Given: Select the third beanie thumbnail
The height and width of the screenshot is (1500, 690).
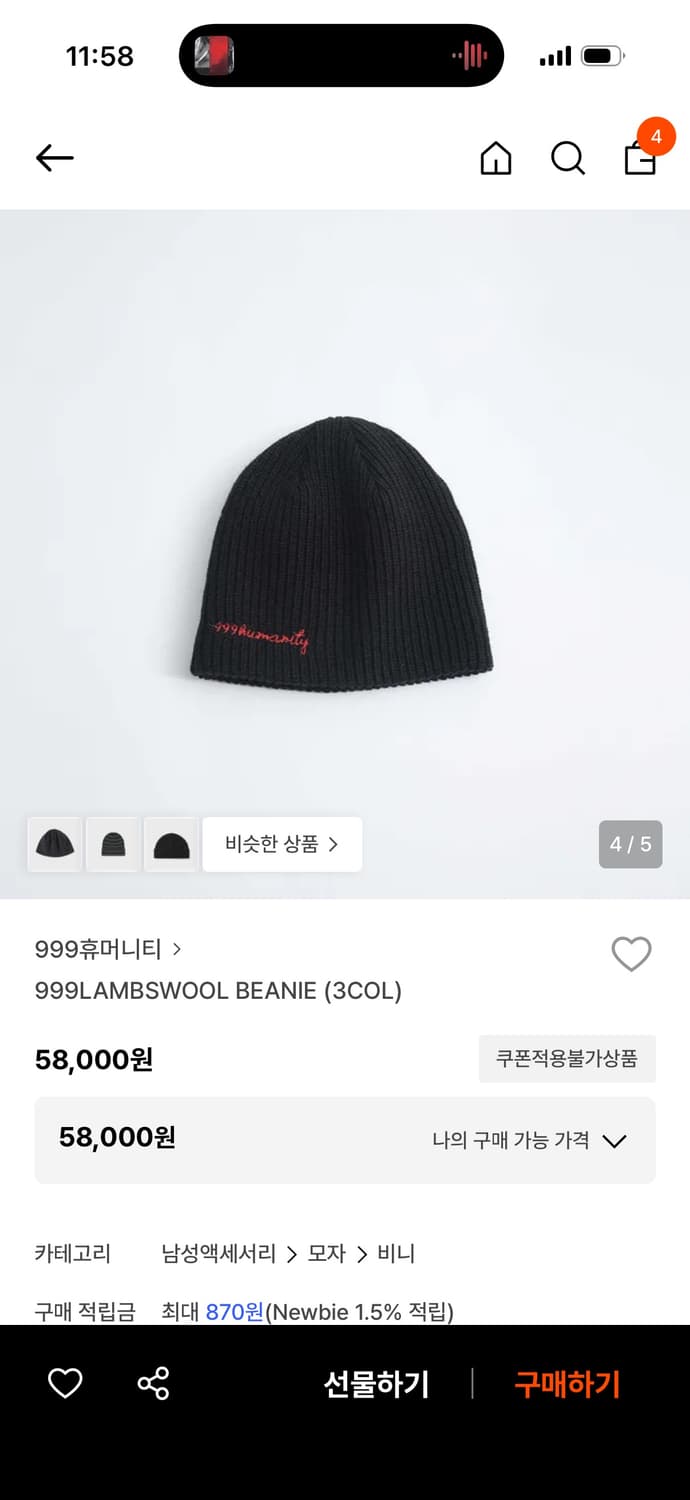Looking at the screenshot, I should pos(171,845).
